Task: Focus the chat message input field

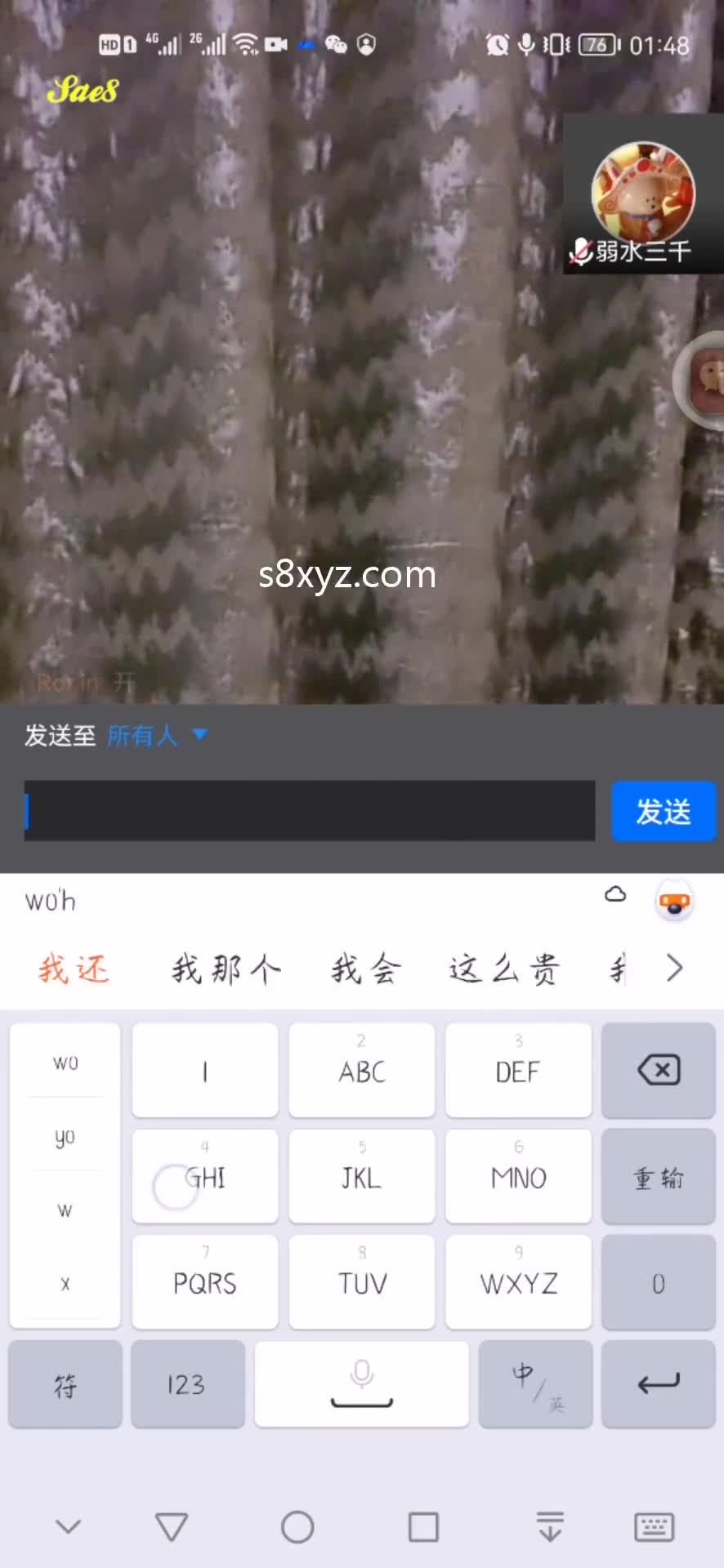Action: click(x=309, y=811)
